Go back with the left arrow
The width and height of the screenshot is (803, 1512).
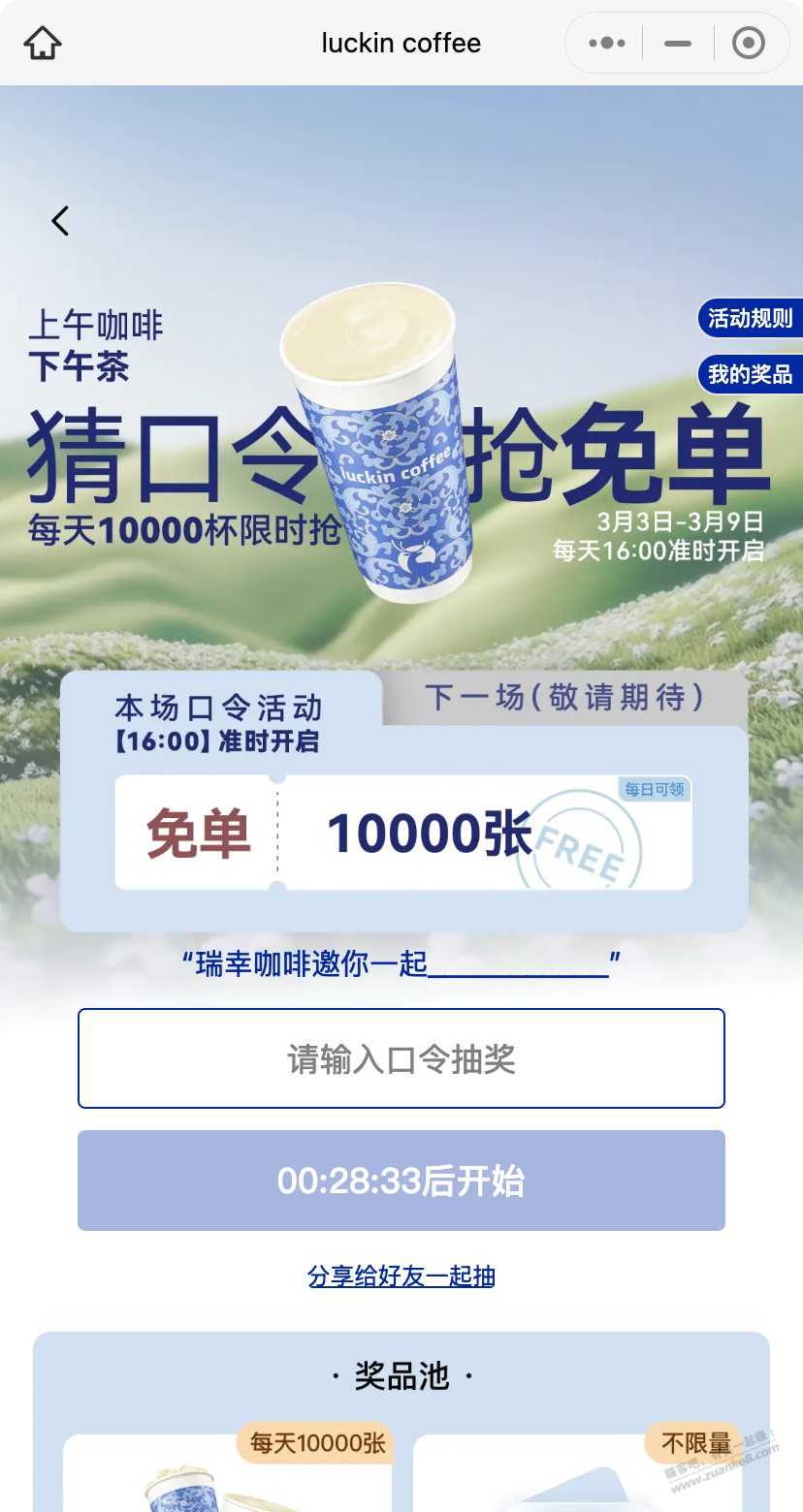coord(61,221)
